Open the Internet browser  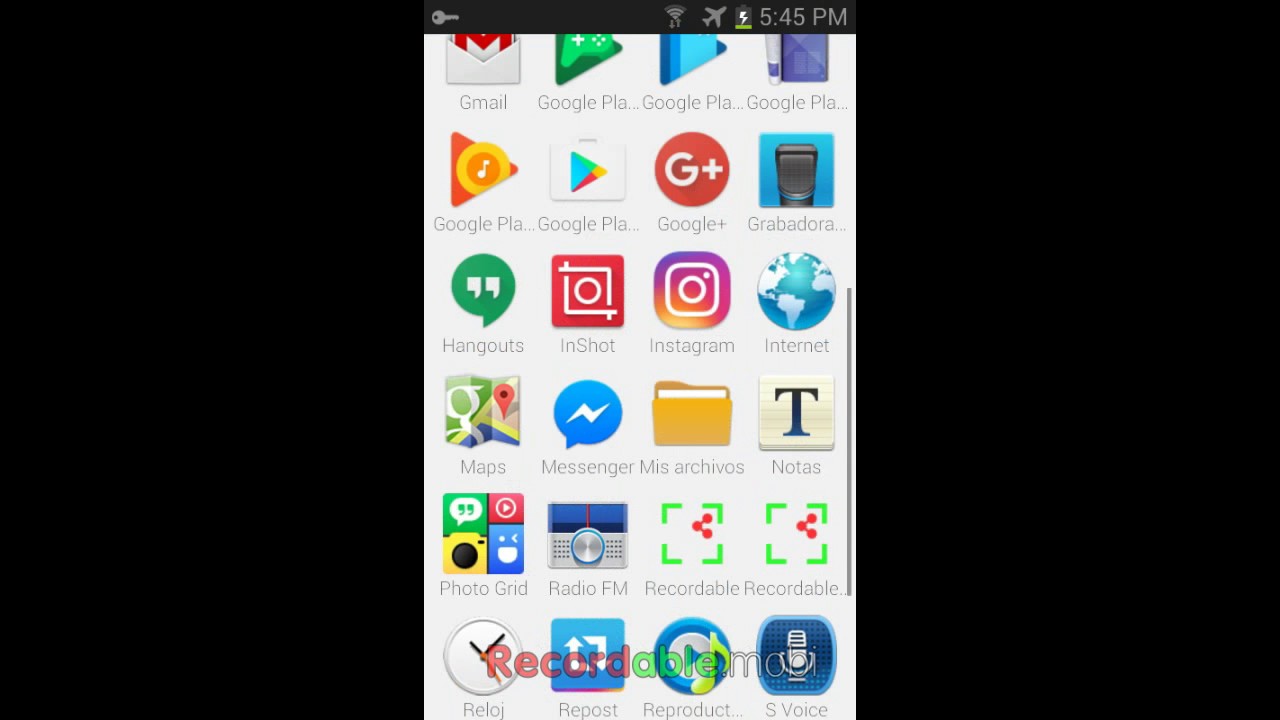pos(796,292)
